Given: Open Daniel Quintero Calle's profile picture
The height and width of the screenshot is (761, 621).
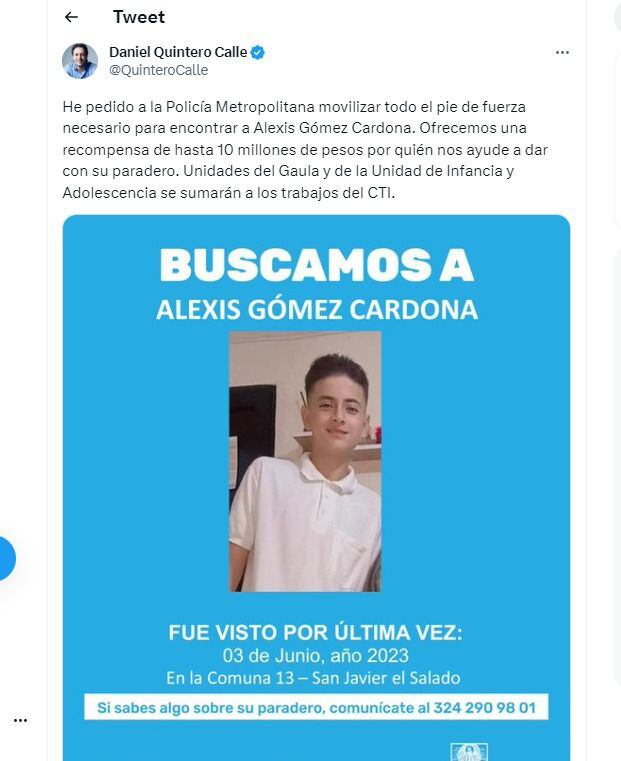Looking at the screenshot, I should (x=80, y=61).
